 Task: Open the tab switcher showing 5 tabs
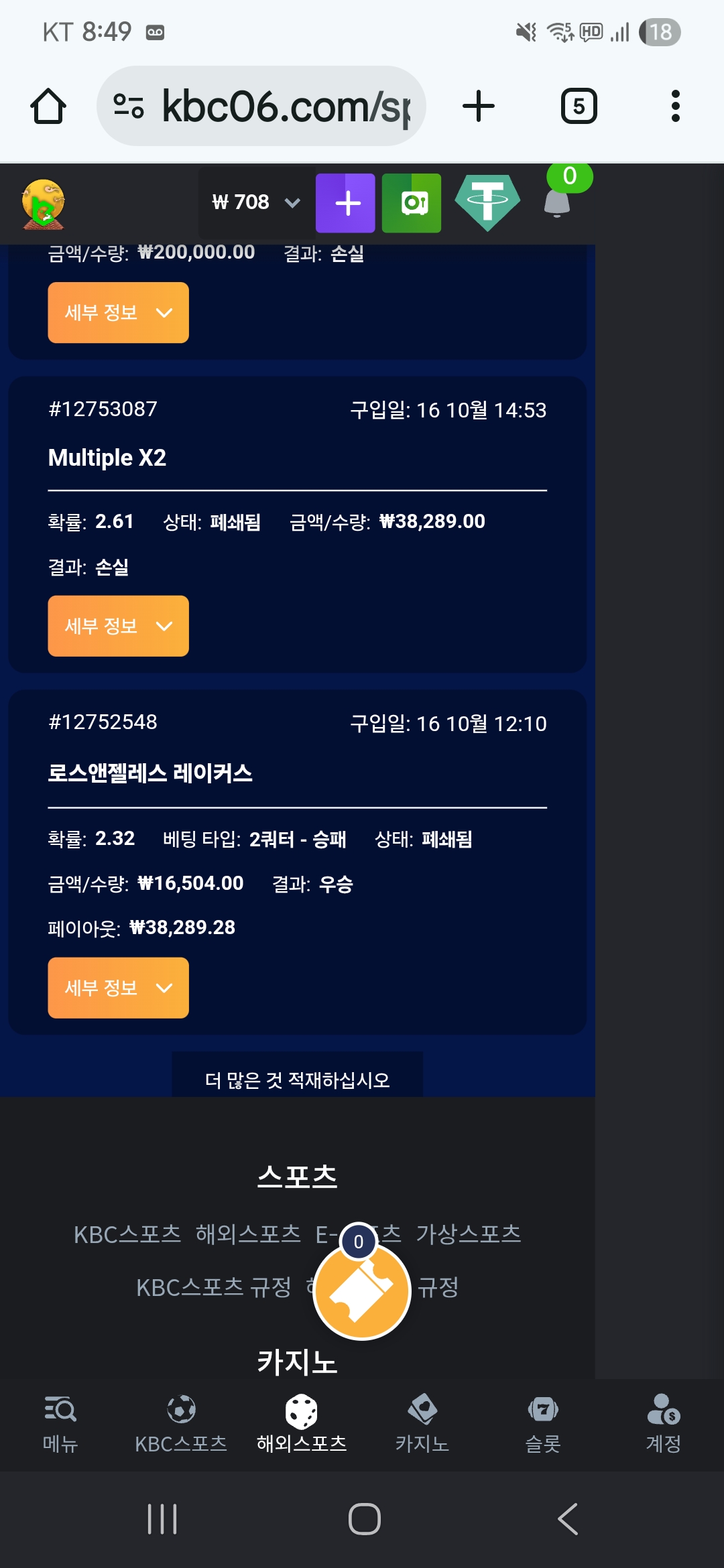pos(579,107)
